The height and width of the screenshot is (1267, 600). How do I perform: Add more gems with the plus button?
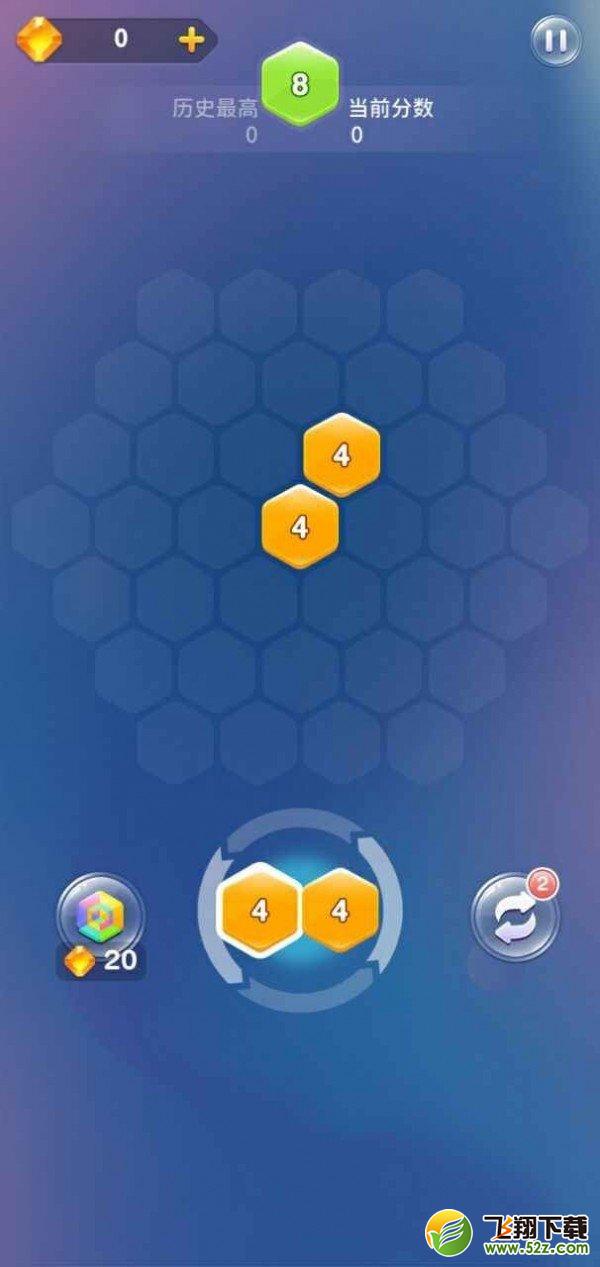pos(190,40)
